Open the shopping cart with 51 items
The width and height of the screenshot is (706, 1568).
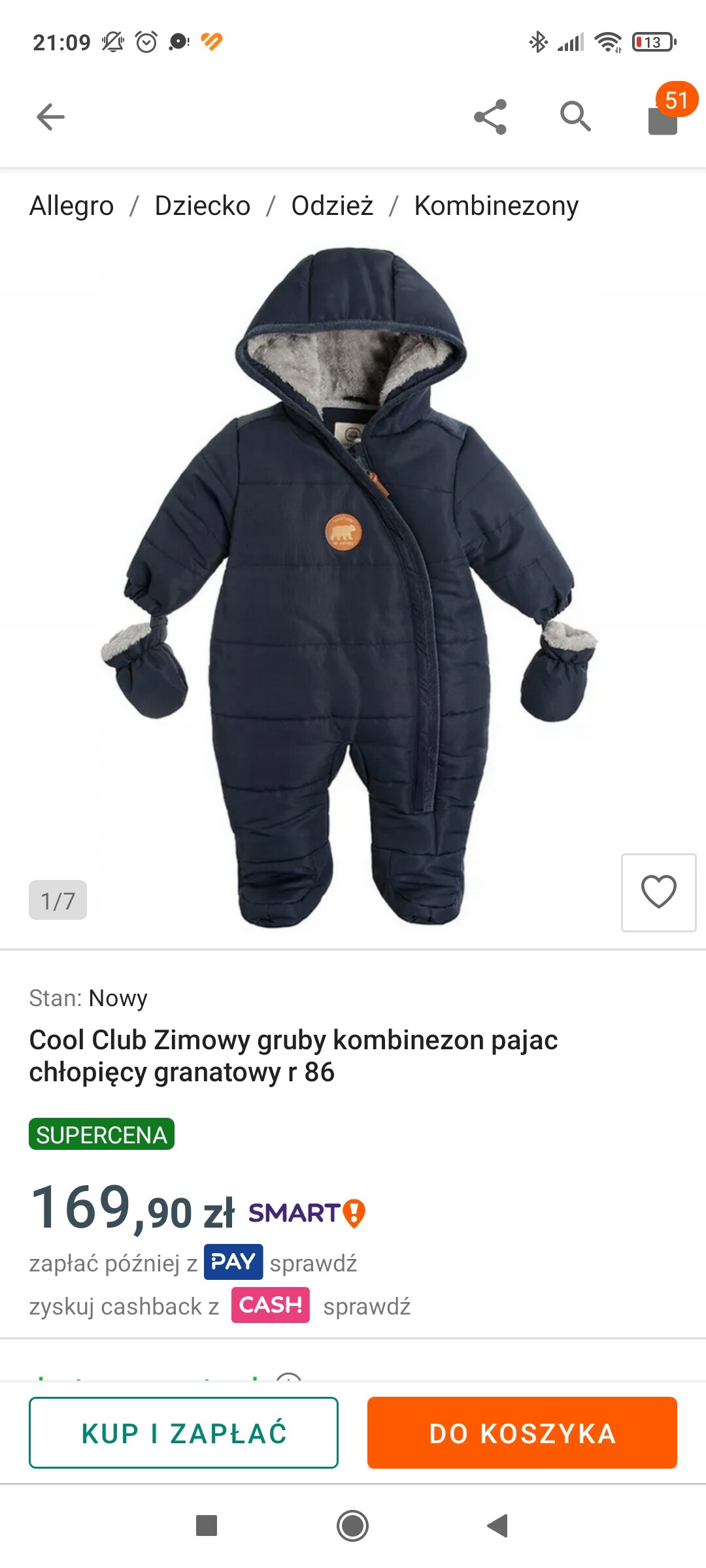(664, 118)
